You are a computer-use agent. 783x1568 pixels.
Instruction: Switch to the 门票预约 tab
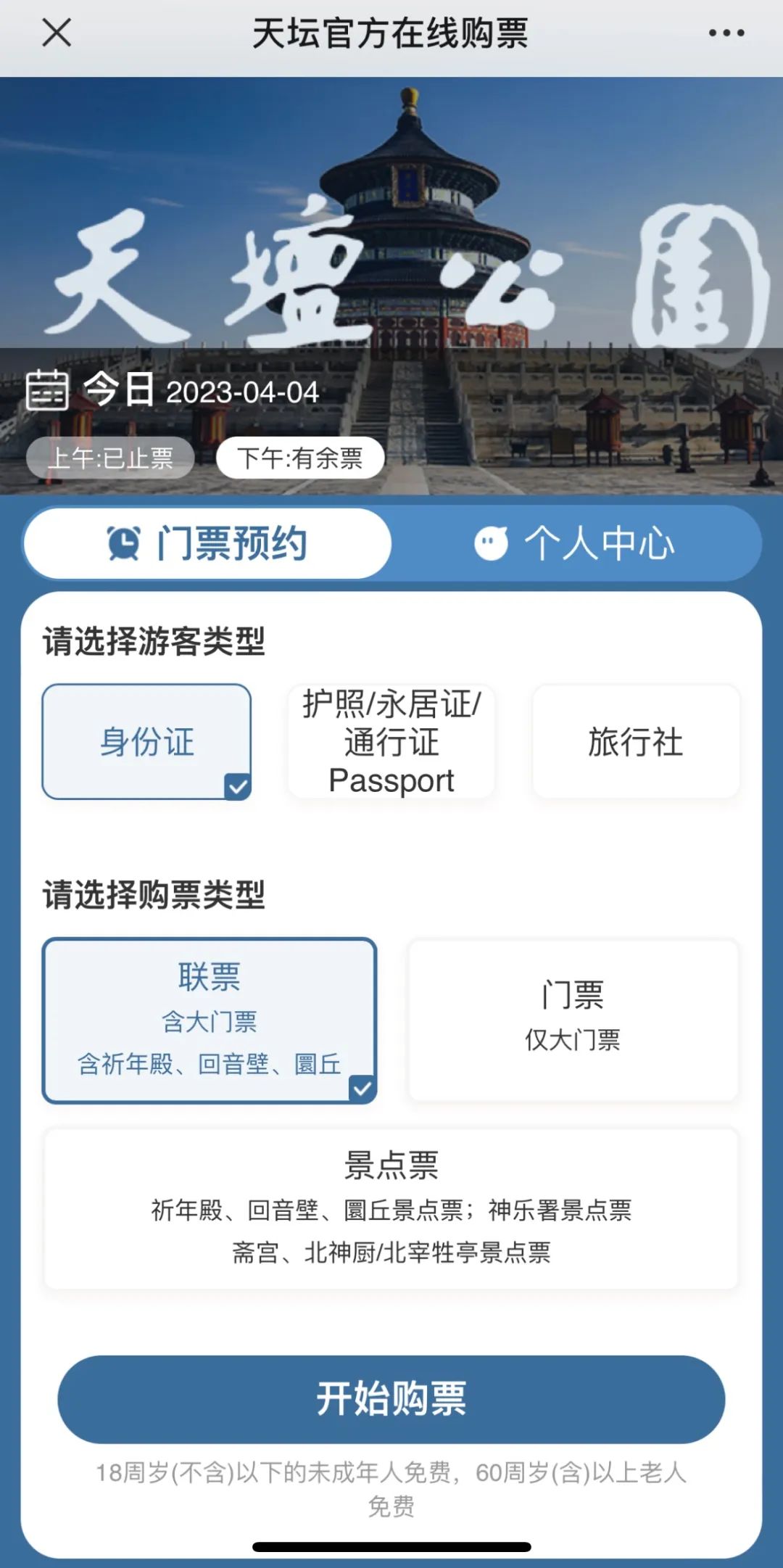[x=208, y=543]
